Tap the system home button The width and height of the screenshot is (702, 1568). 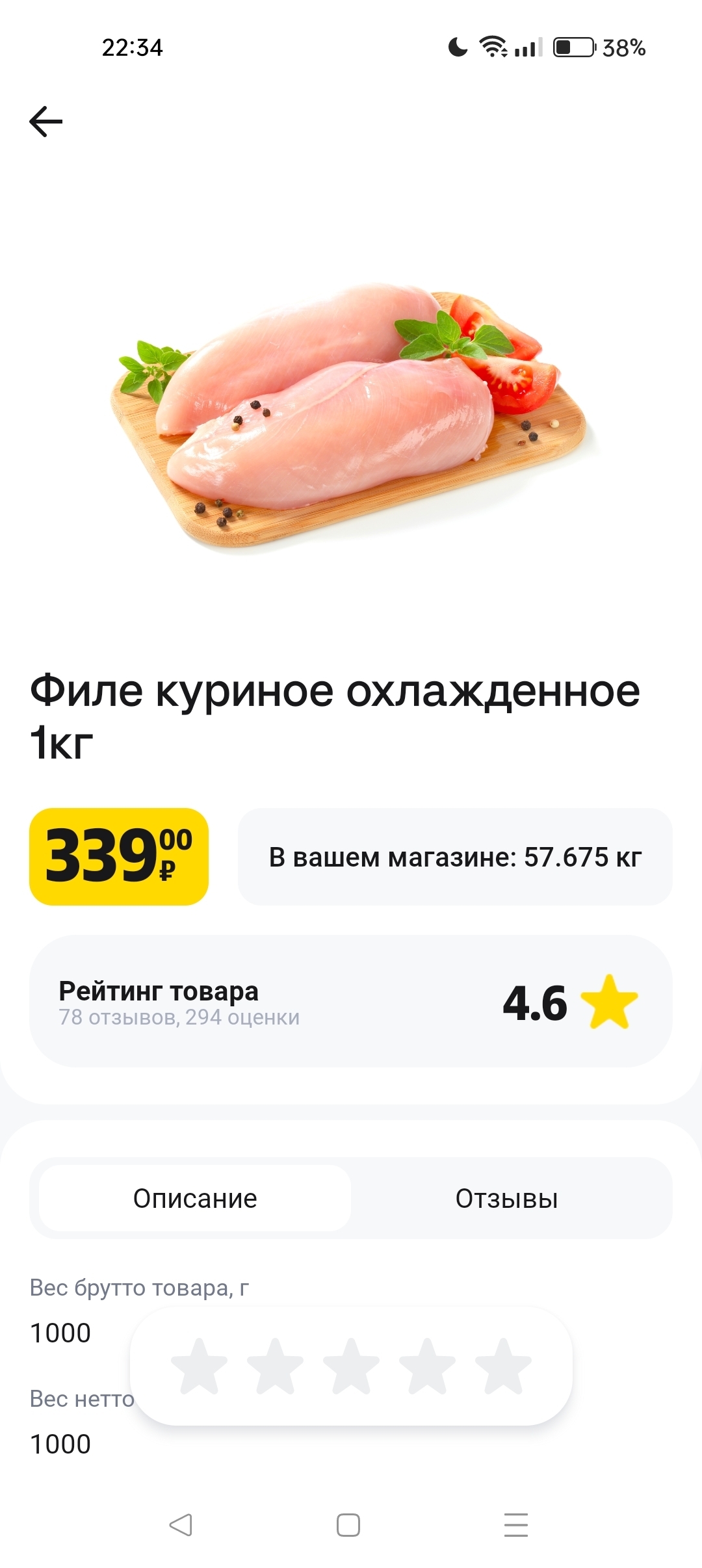348,1525
